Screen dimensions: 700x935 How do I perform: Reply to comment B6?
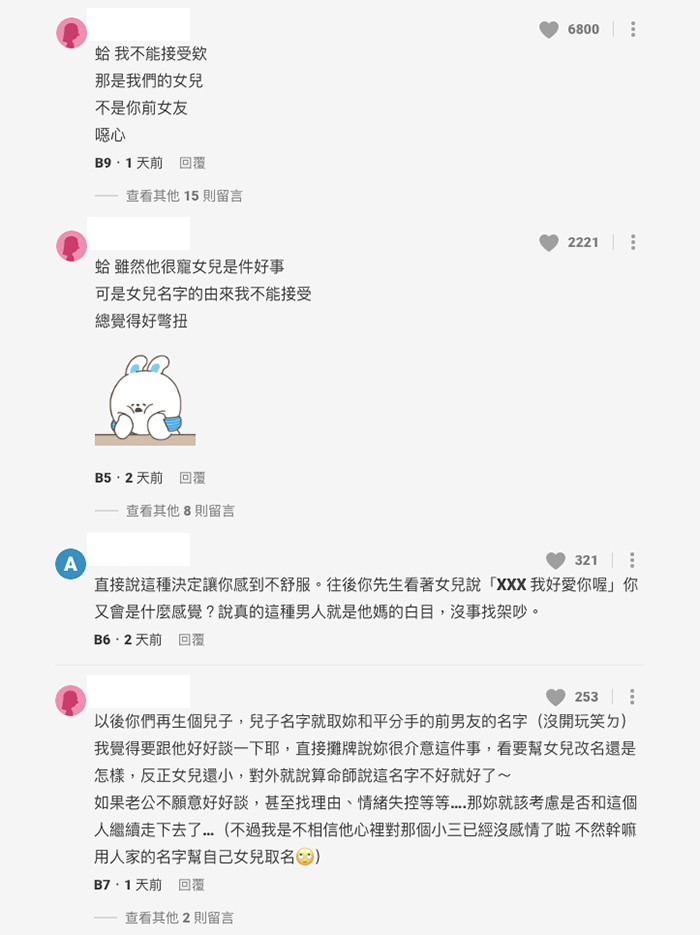pos(192,640)
